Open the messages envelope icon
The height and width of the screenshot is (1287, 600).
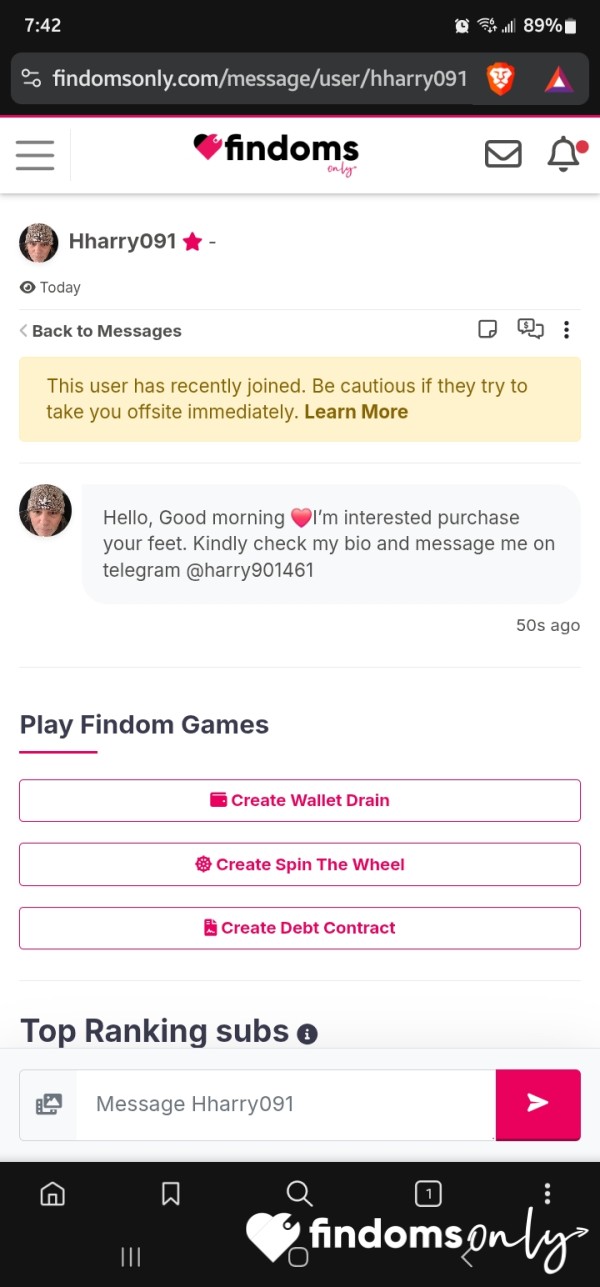(x=503, y=154)
